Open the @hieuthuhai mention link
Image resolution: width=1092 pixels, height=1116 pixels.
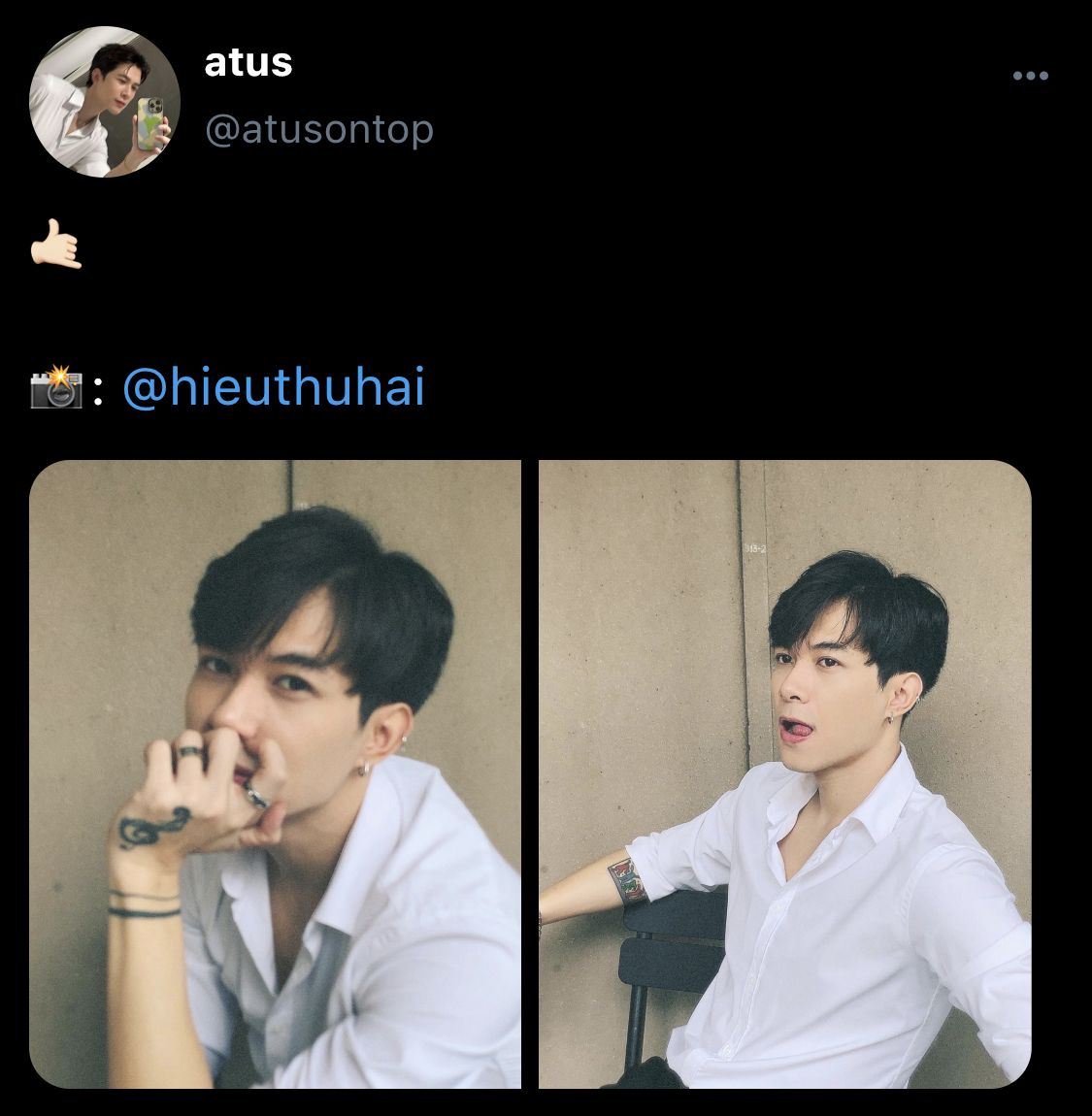[x=274, y=386]
